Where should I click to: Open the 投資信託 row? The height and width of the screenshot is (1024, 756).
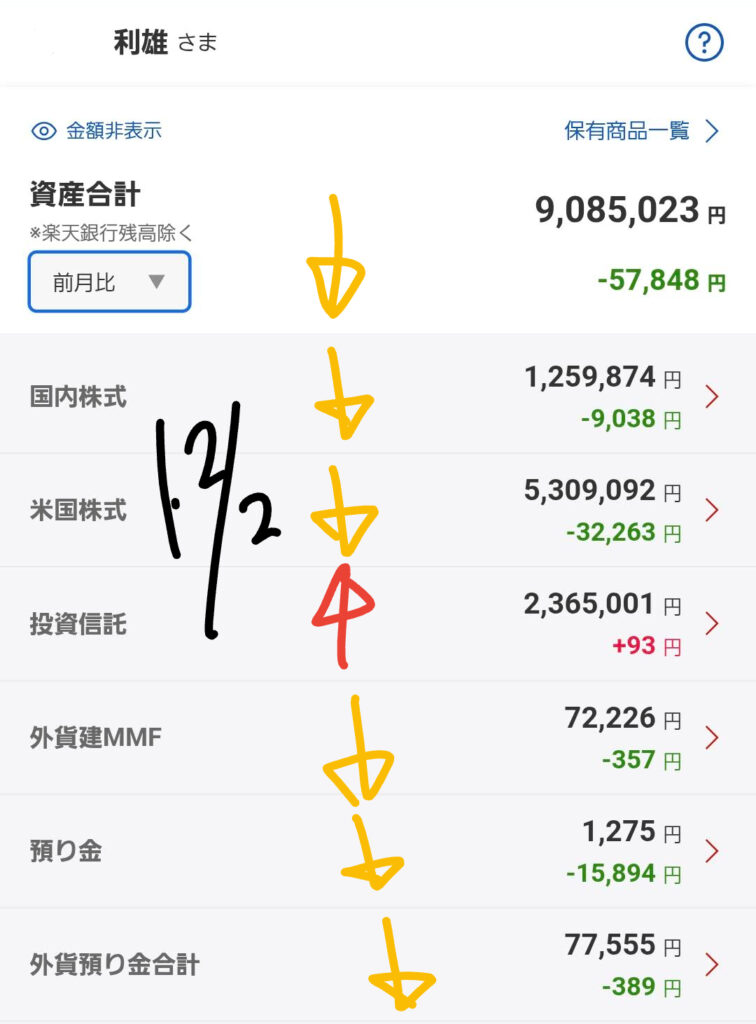click(378, 624)
